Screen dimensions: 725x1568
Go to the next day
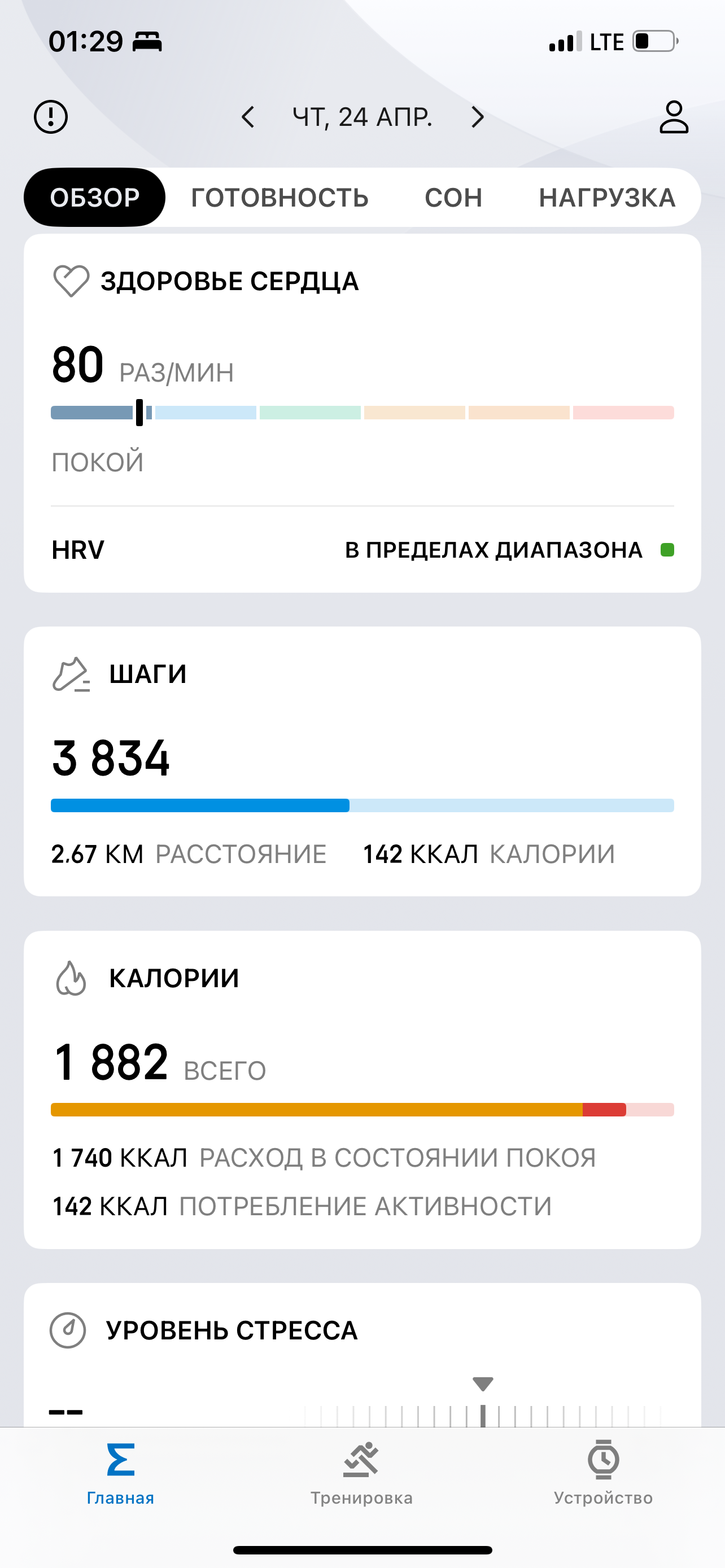tap(478, 117)
